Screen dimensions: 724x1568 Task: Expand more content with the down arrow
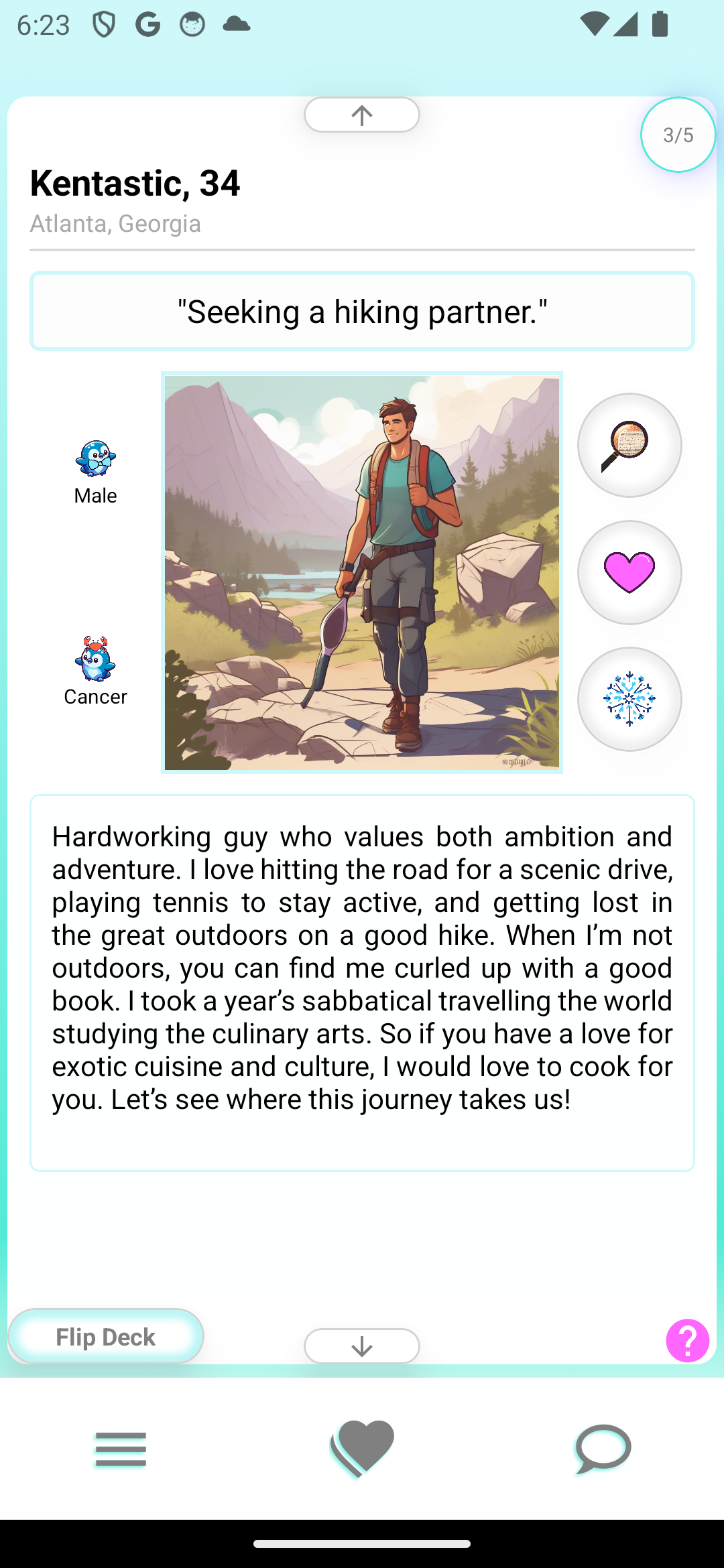tap(361, 1346)
